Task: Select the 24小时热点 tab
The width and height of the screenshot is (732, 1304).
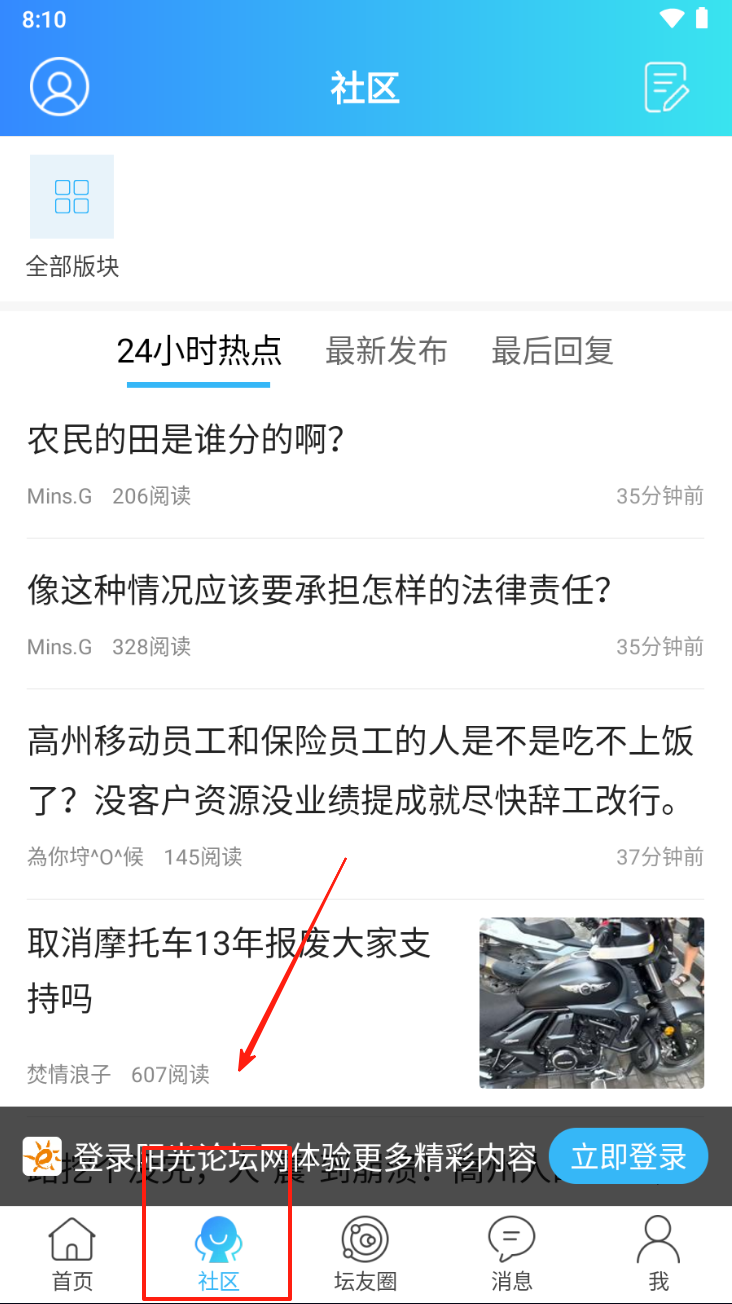Action: click(x=199, y=351)
